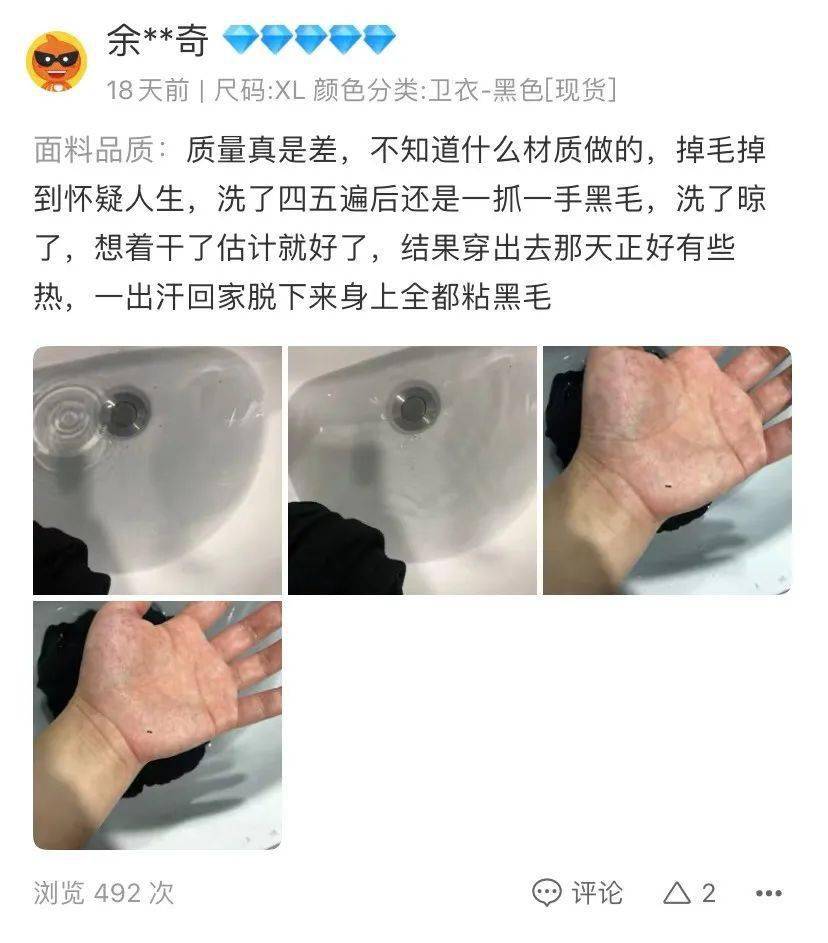
Task: Comment on this review via 评论
Action: (x=577, y=892)
